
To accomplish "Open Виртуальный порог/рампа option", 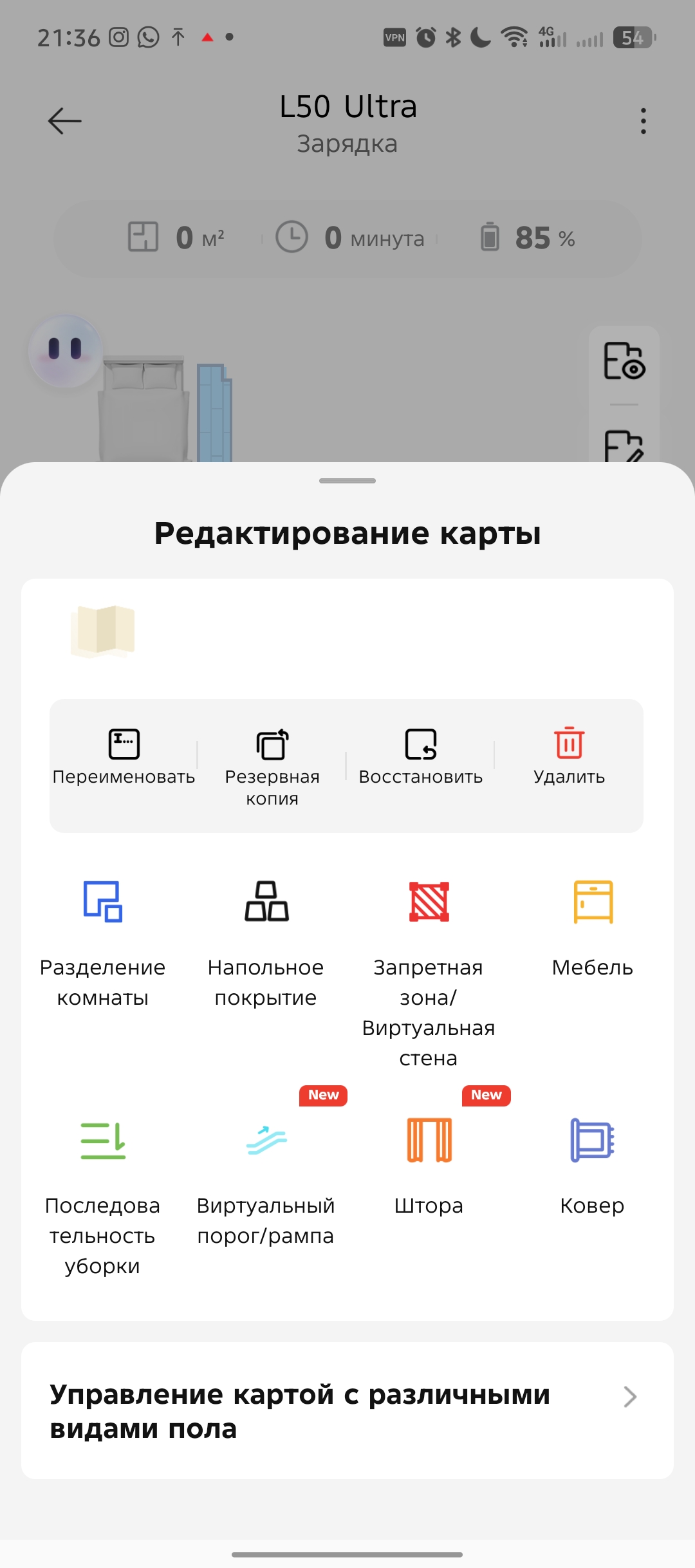I will (x=266, y=1178).
